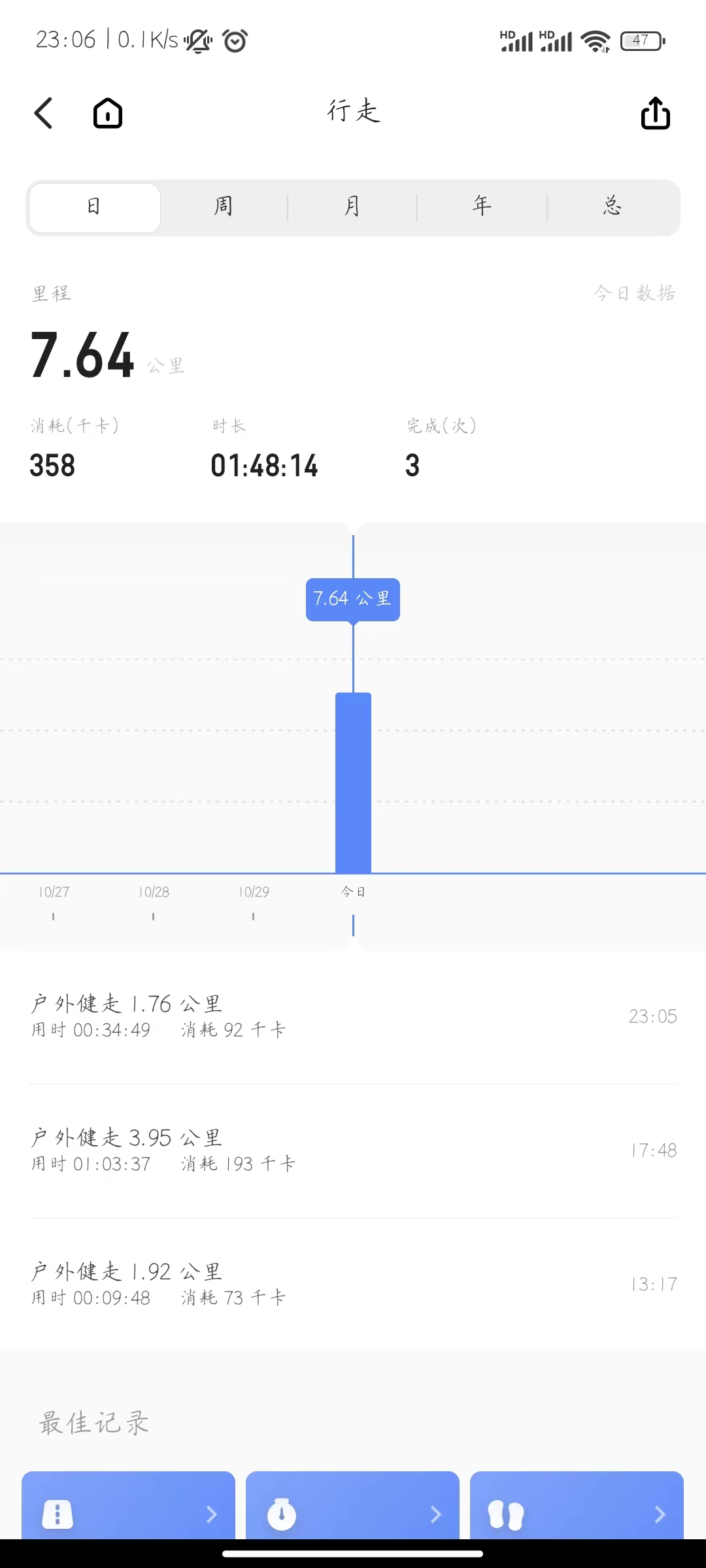The height and width of the screenshot is (1568, 706).
Task: Select 10/27 on the chart axis
Action: 54,892
